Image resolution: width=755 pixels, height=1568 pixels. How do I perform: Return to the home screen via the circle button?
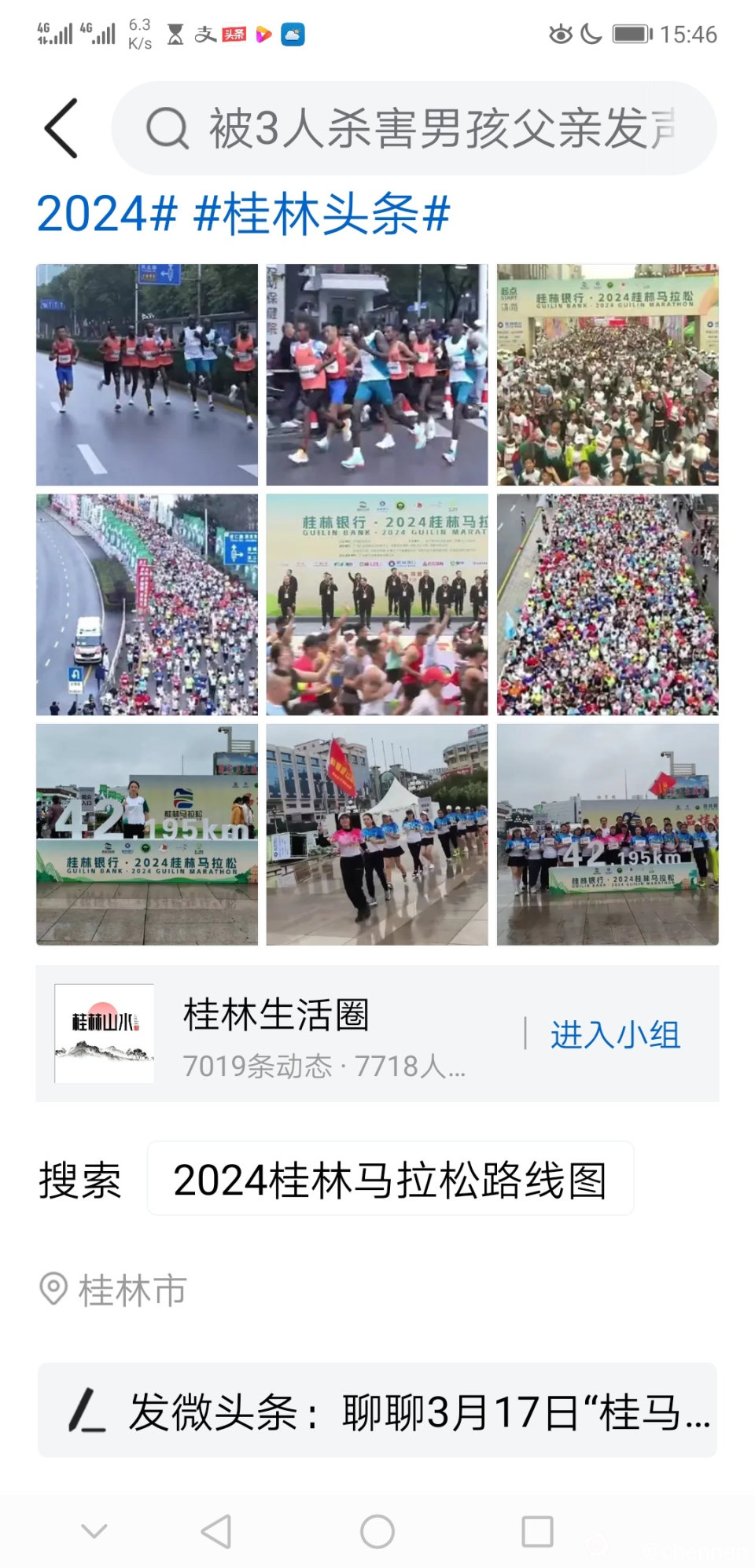tap(377, 1531)
